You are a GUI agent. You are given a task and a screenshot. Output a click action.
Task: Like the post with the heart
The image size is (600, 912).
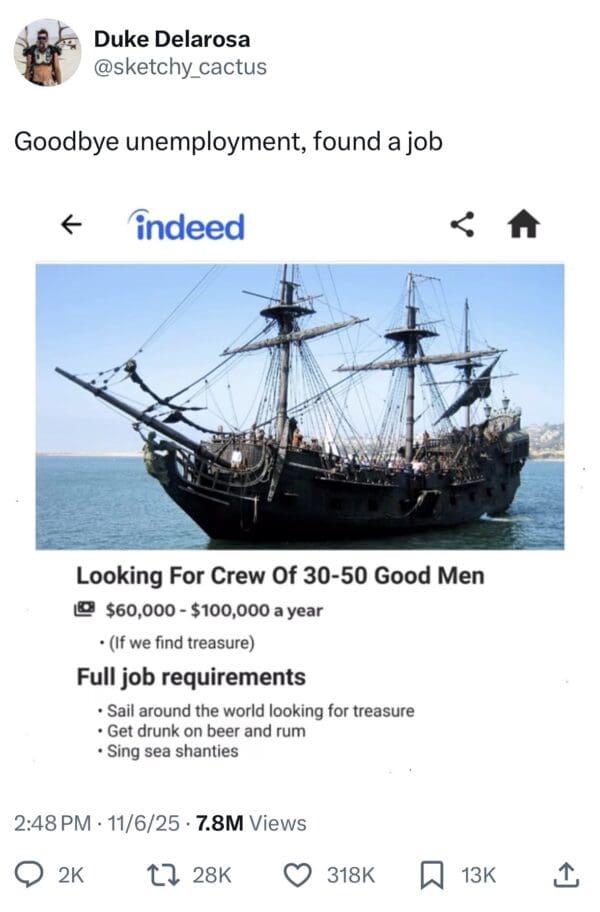297,874
